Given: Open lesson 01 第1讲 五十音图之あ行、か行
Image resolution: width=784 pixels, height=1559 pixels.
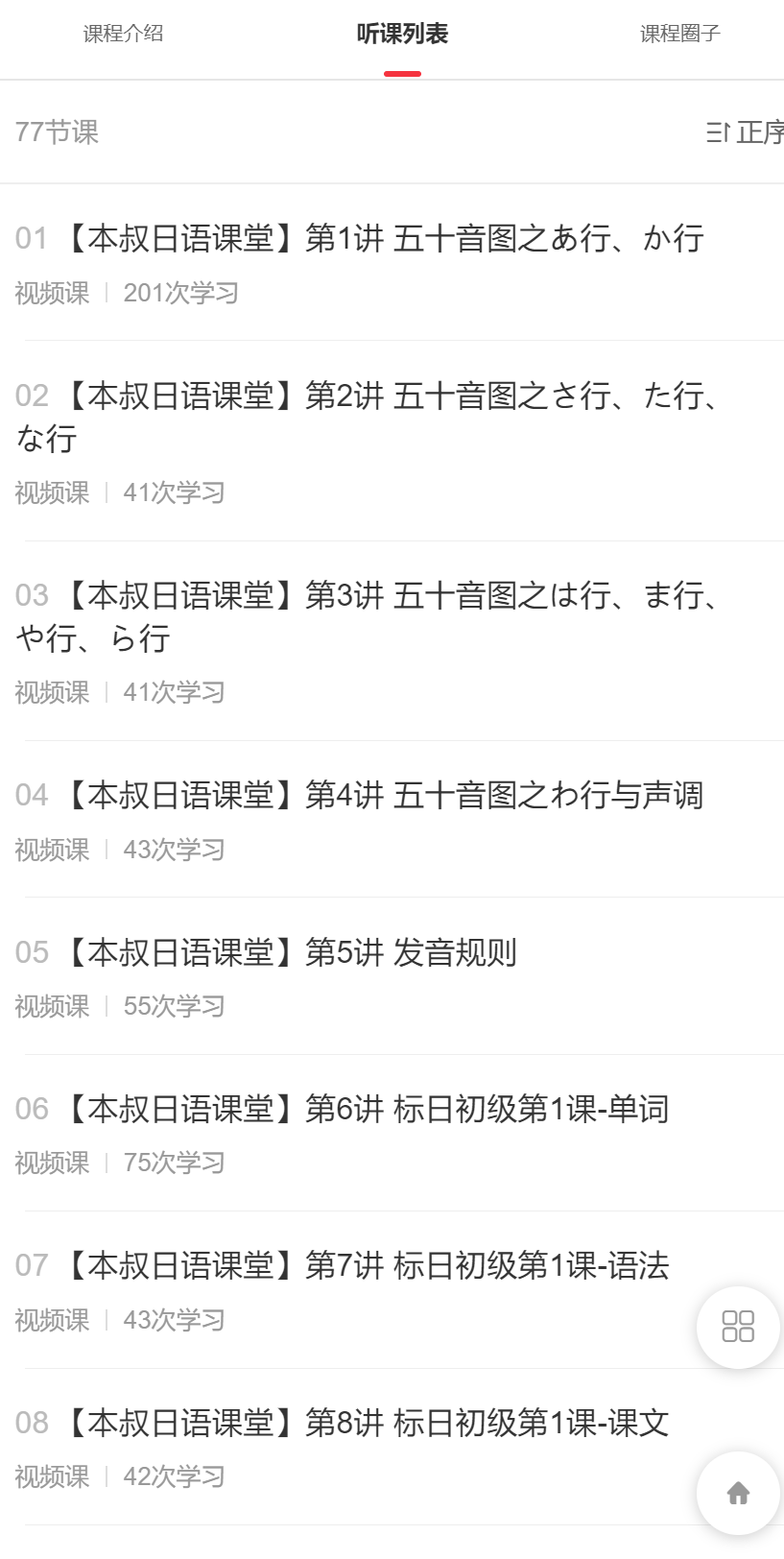Looking at the screenshot, I should coord(384,238).
